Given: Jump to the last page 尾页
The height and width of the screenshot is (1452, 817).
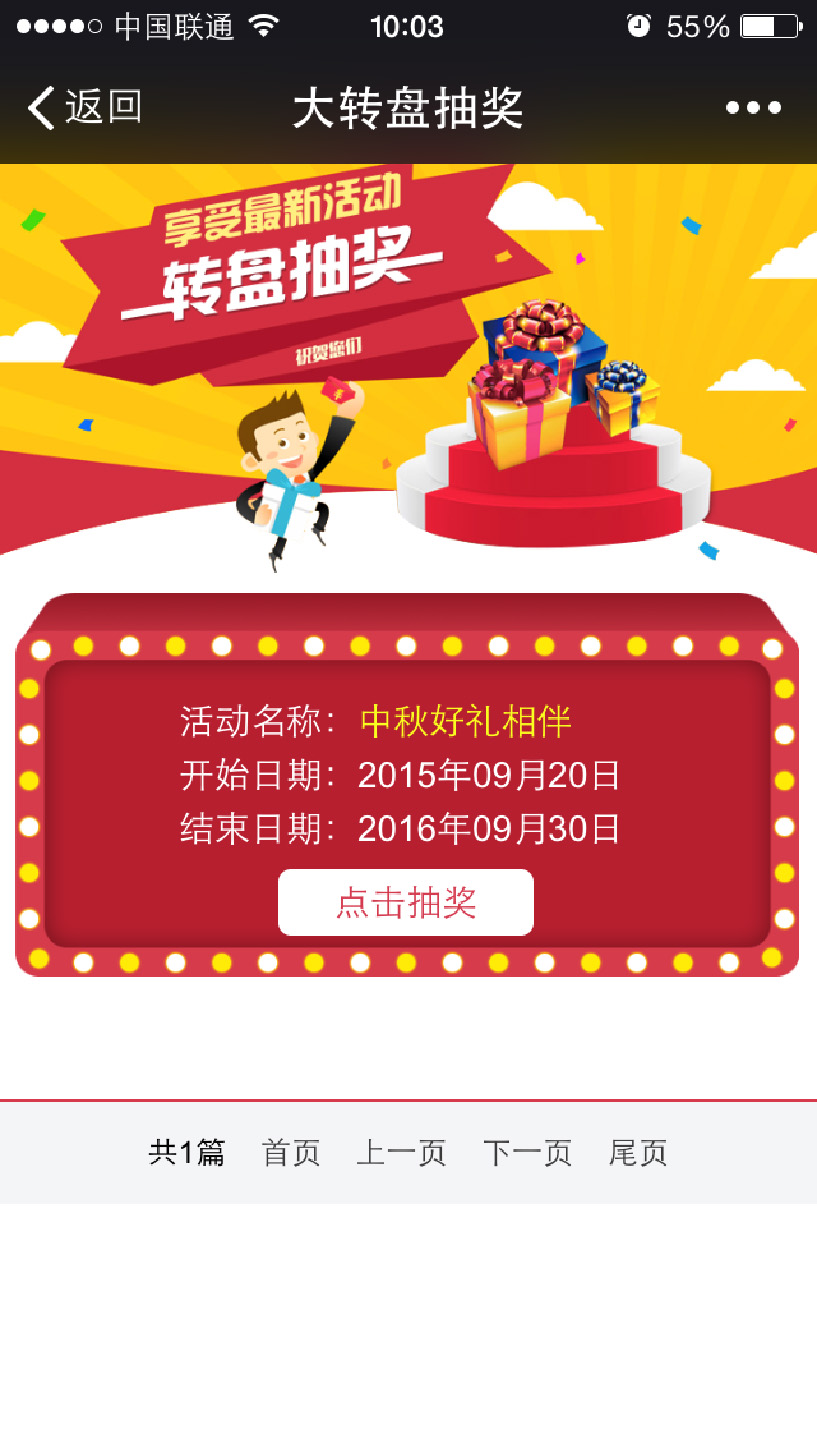Looking at the screenshot, I should [638, 1153].
